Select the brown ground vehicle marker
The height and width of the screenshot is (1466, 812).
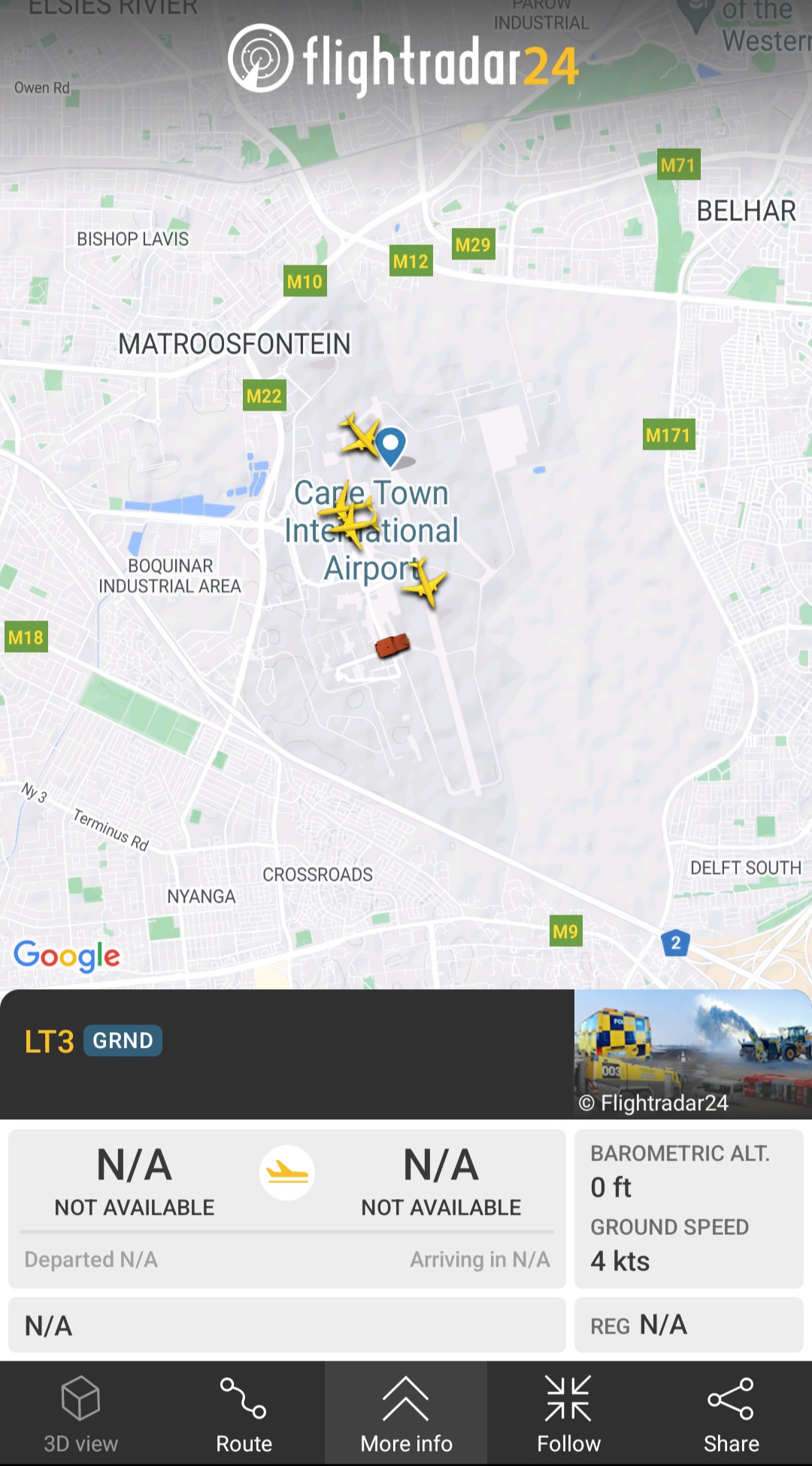(x=392, y=645)
